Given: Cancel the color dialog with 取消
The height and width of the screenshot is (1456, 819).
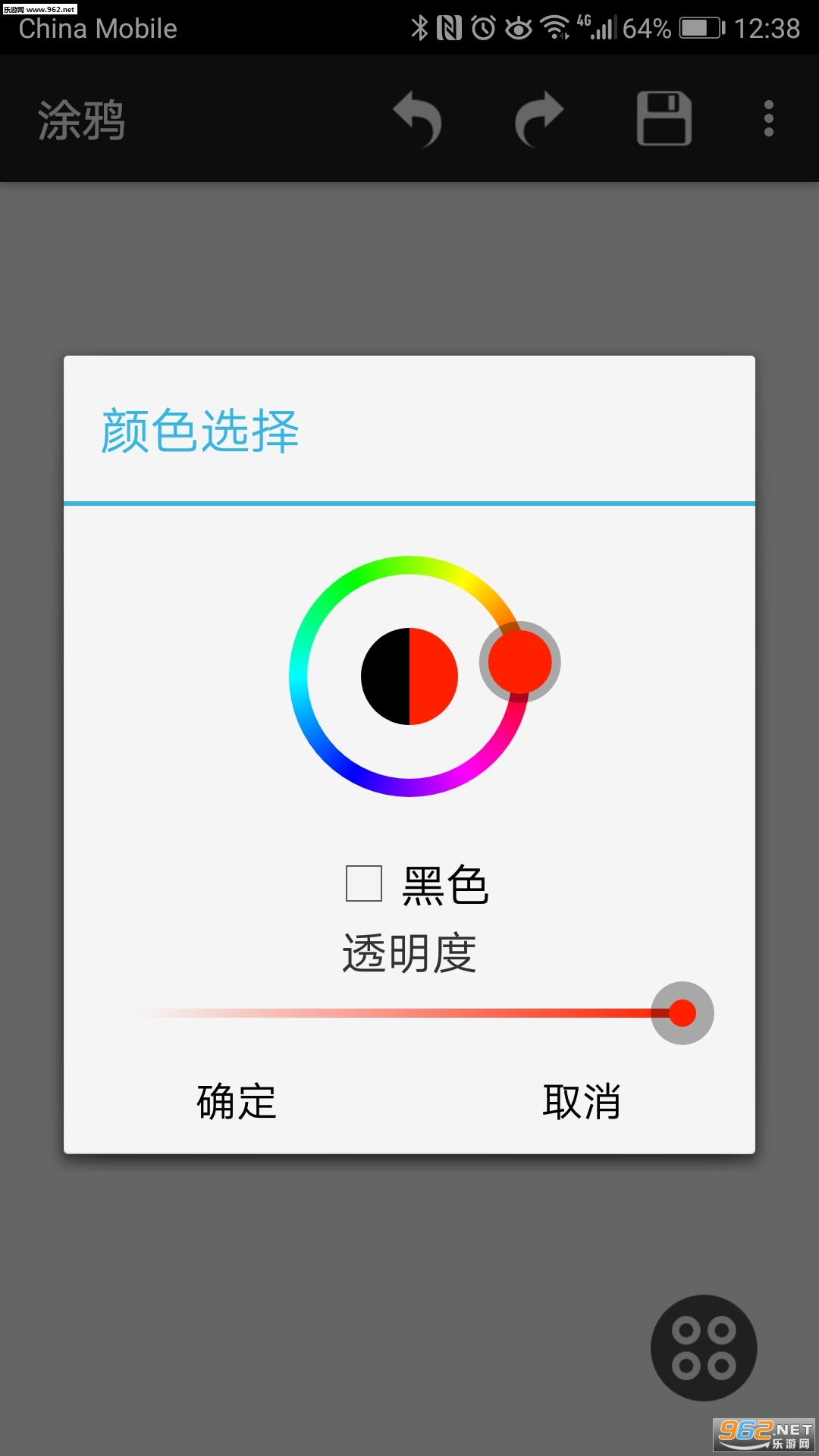Looking at the screenshot, I should pos(582,1101).
